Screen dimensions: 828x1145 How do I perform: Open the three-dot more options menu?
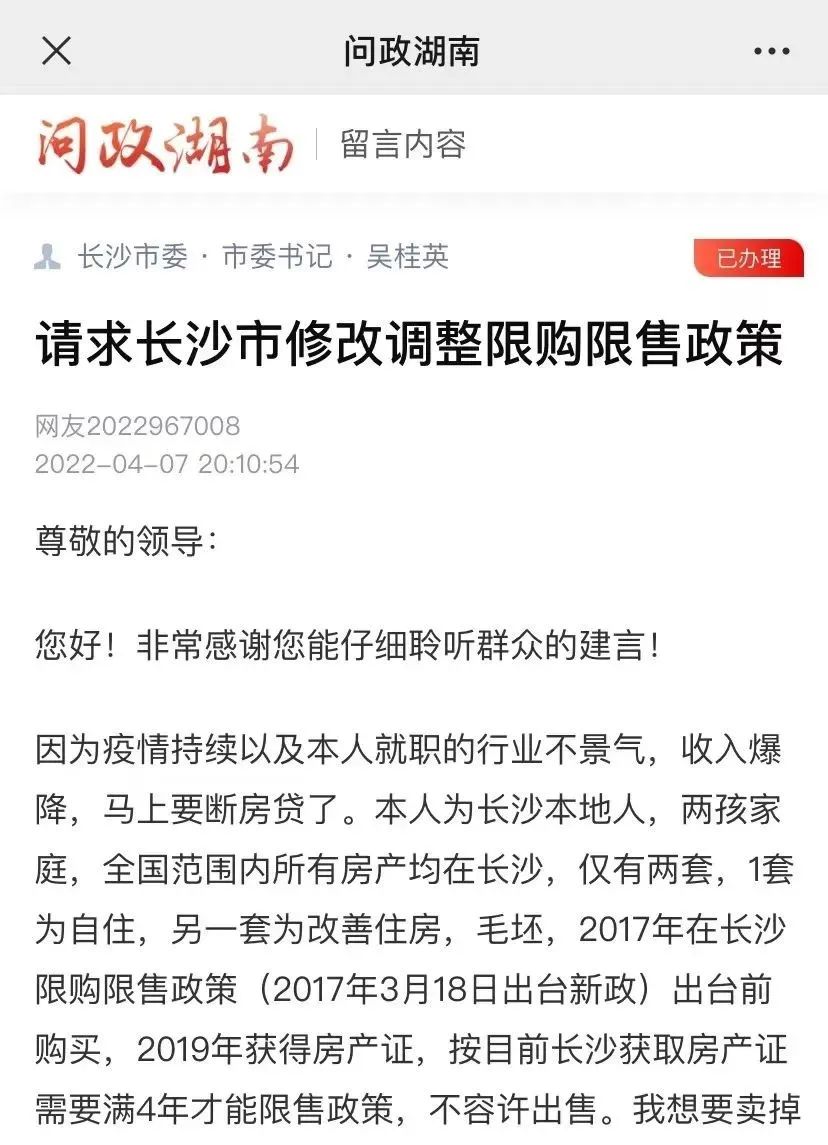pyautogui.click(x=771, y=51)
